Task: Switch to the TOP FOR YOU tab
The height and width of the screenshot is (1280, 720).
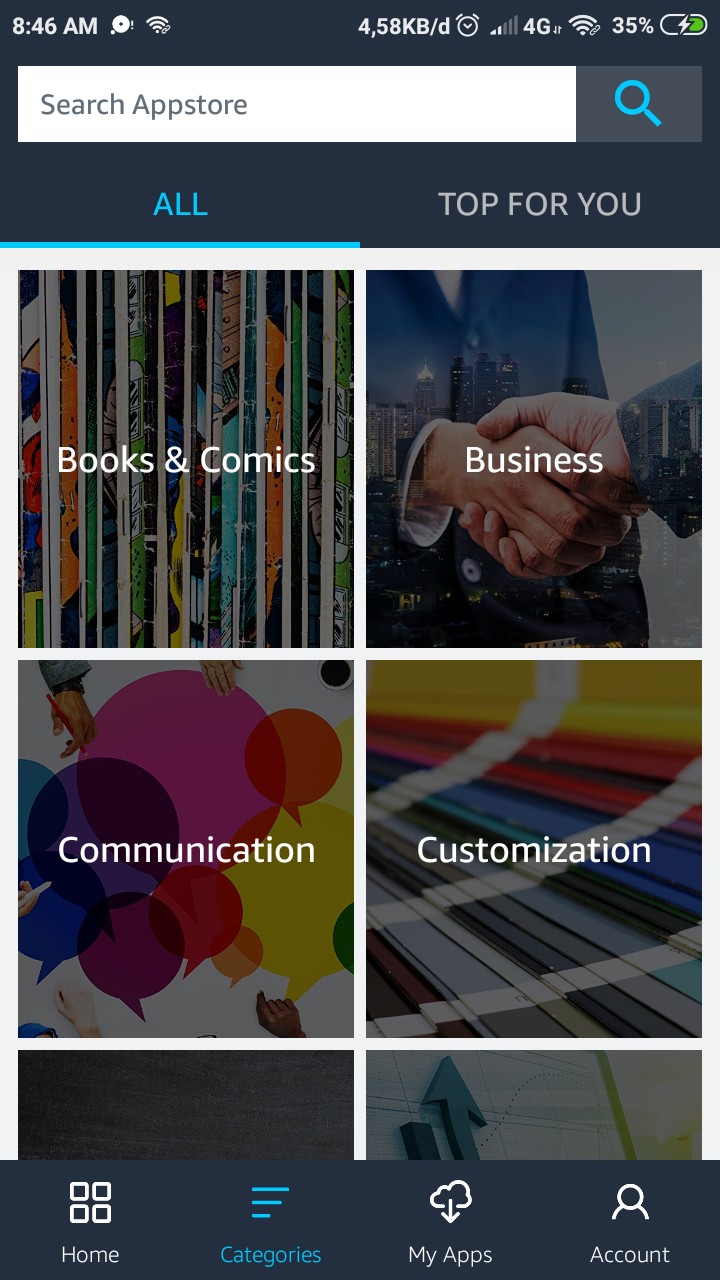Action: [539, 204]
